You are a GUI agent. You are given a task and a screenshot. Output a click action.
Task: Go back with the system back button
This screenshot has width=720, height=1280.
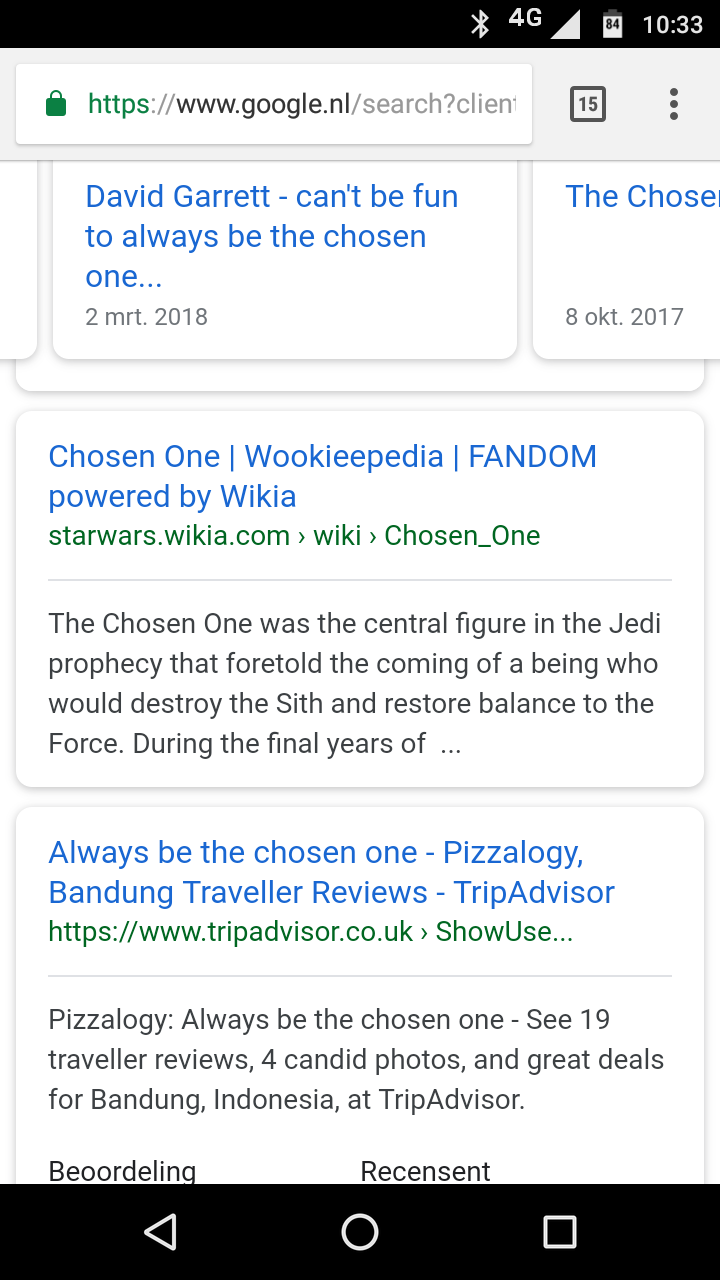[x=160, y=1232]
